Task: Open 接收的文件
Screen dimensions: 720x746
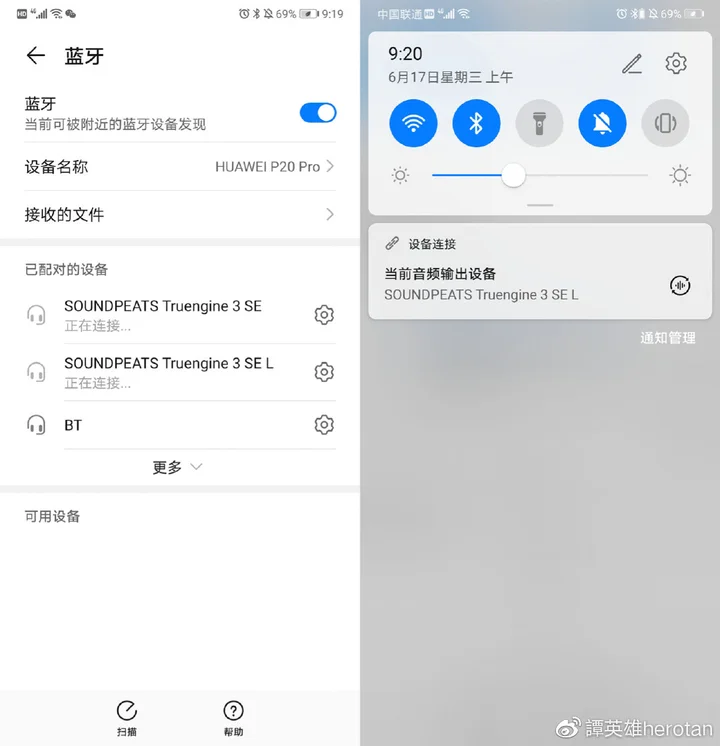Action: pyautogui.click(x=180, y=214)
